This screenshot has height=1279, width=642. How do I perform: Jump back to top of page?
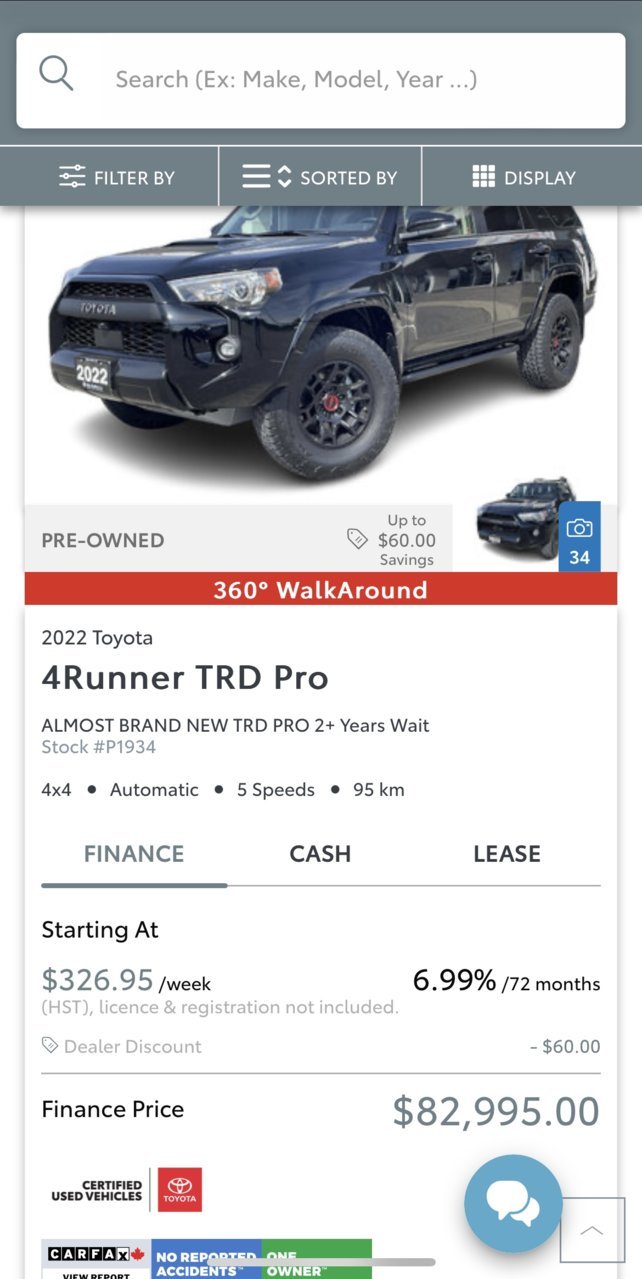click(592, 1230)
